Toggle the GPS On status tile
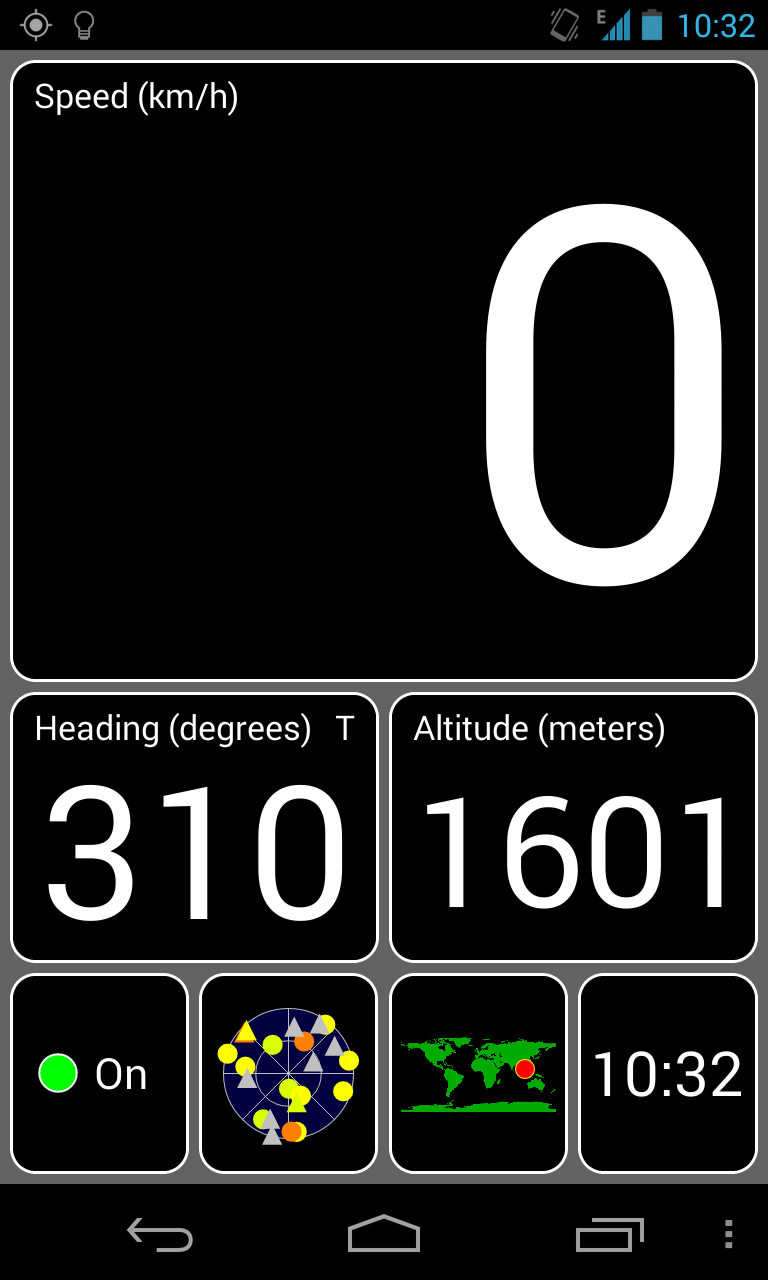Image resolution: width=768 pixels, height=1280 pixels. click(100, 1073)
